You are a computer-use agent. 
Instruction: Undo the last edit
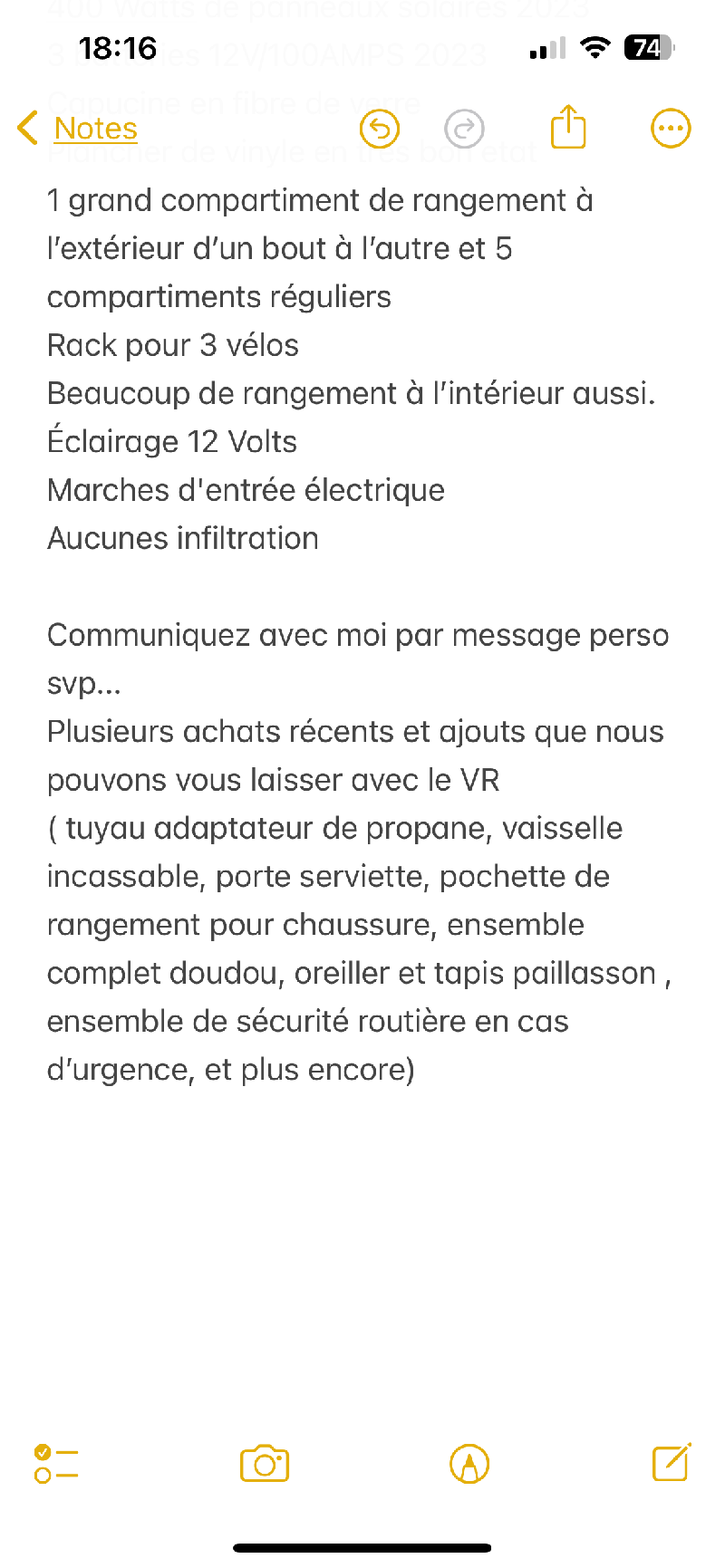tap(380, 129)
